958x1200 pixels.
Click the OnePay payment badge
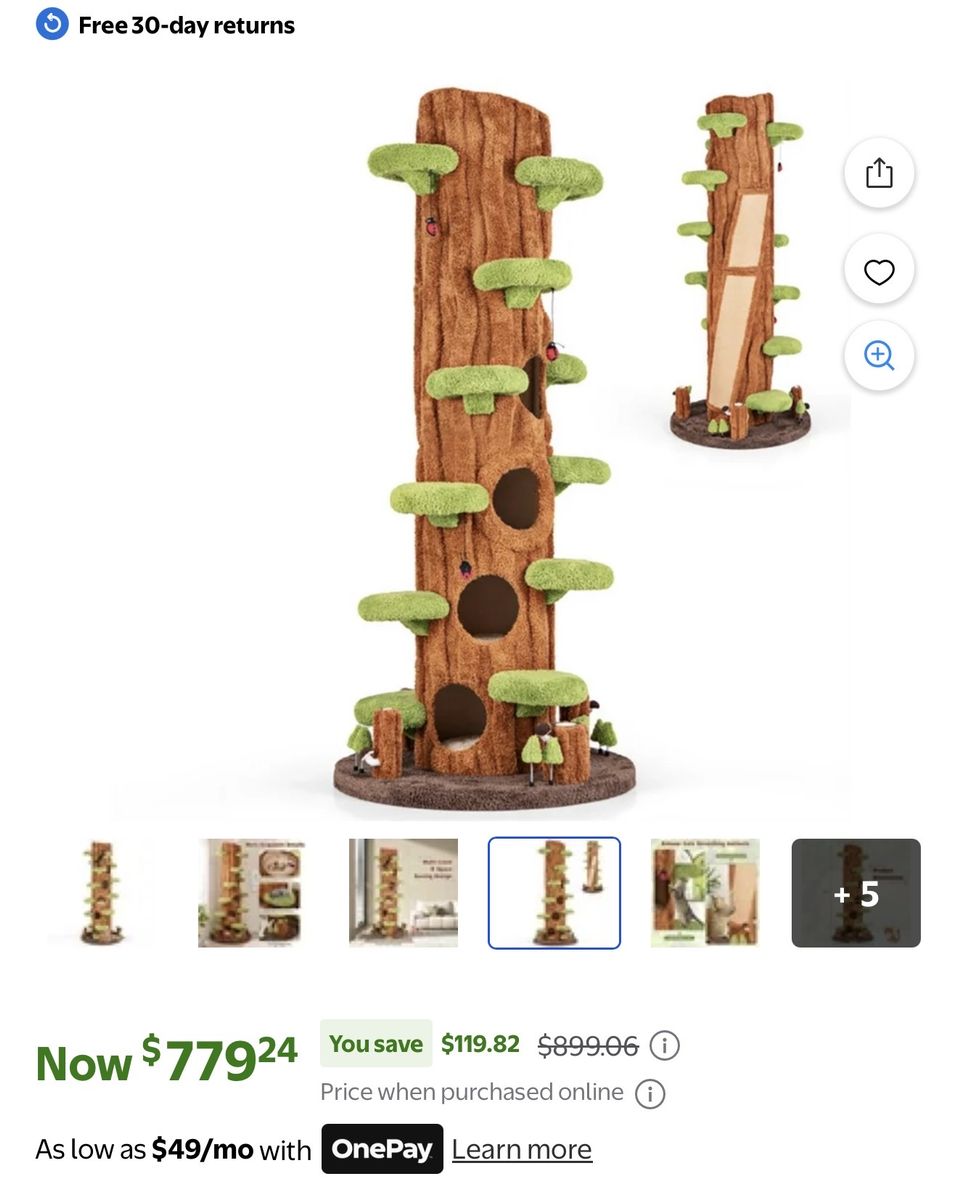[x=382, y=1149]
